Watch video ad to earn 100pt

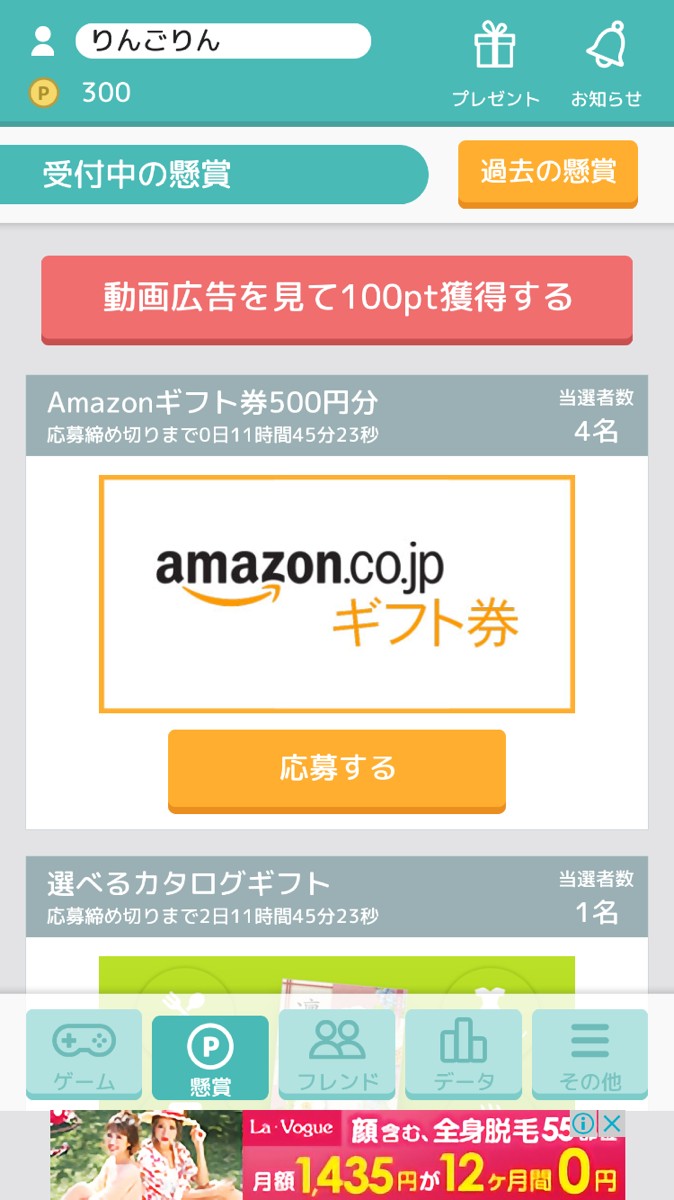(x=337, y=298)
